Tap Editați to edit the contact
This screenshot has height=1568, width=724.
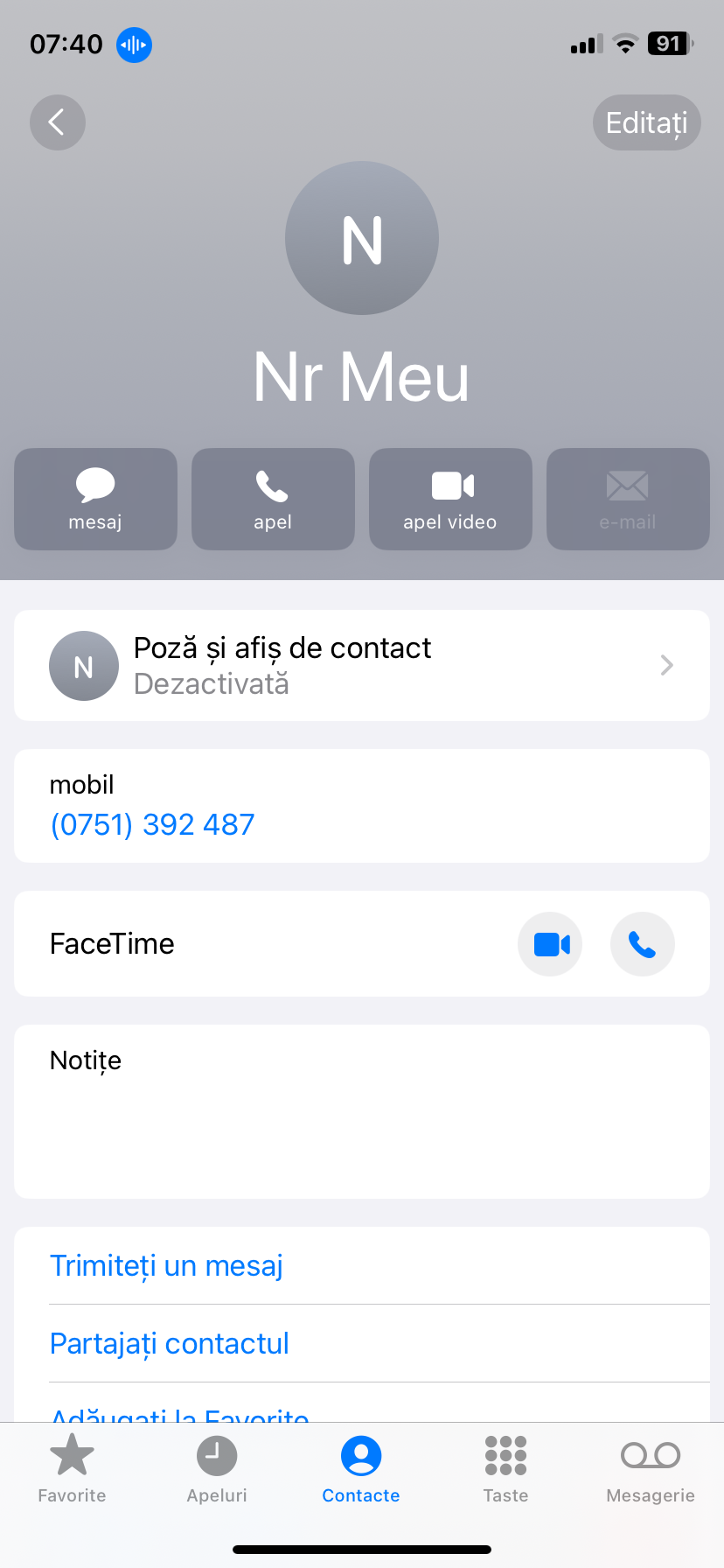click(x=646, y=122)
